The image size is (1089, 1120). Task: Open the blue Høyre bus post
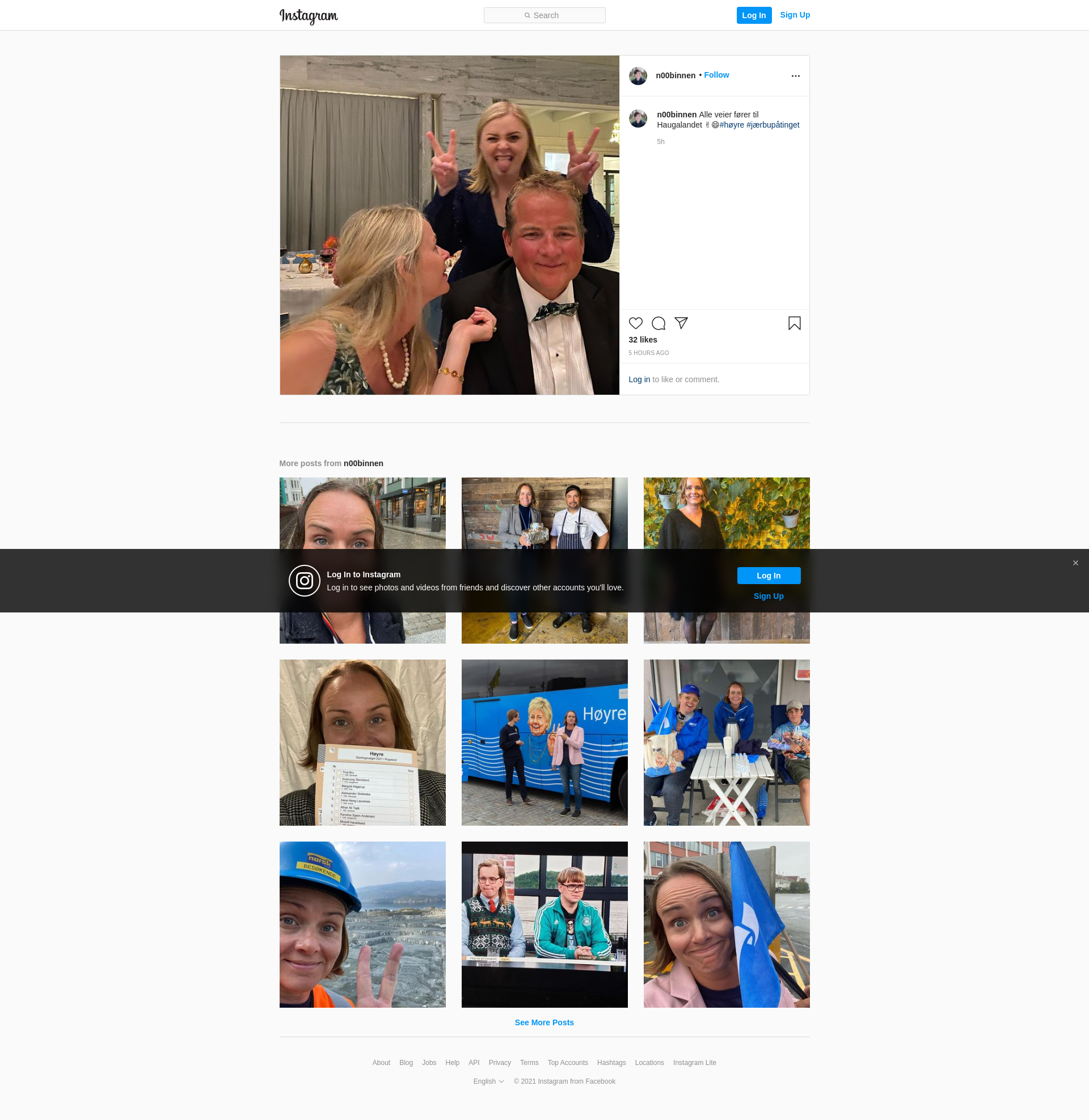(544, 742)
